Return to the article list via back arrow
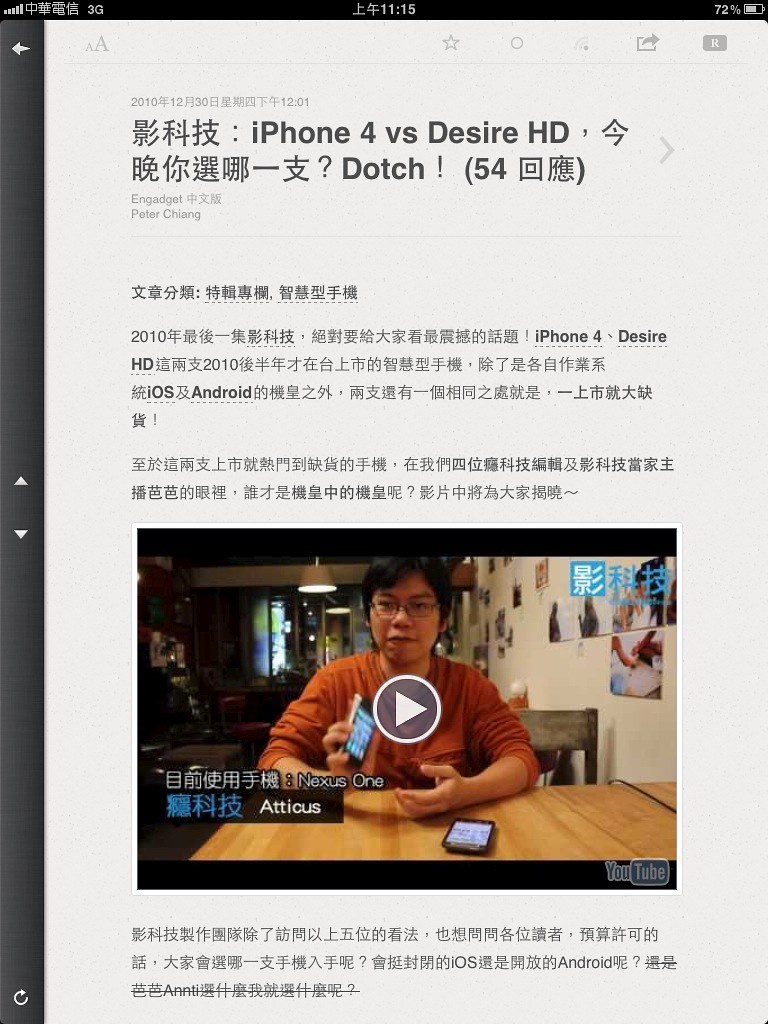Image resolution: width=768 pixels, height=1024 pixels. click(x=20, y=47)
